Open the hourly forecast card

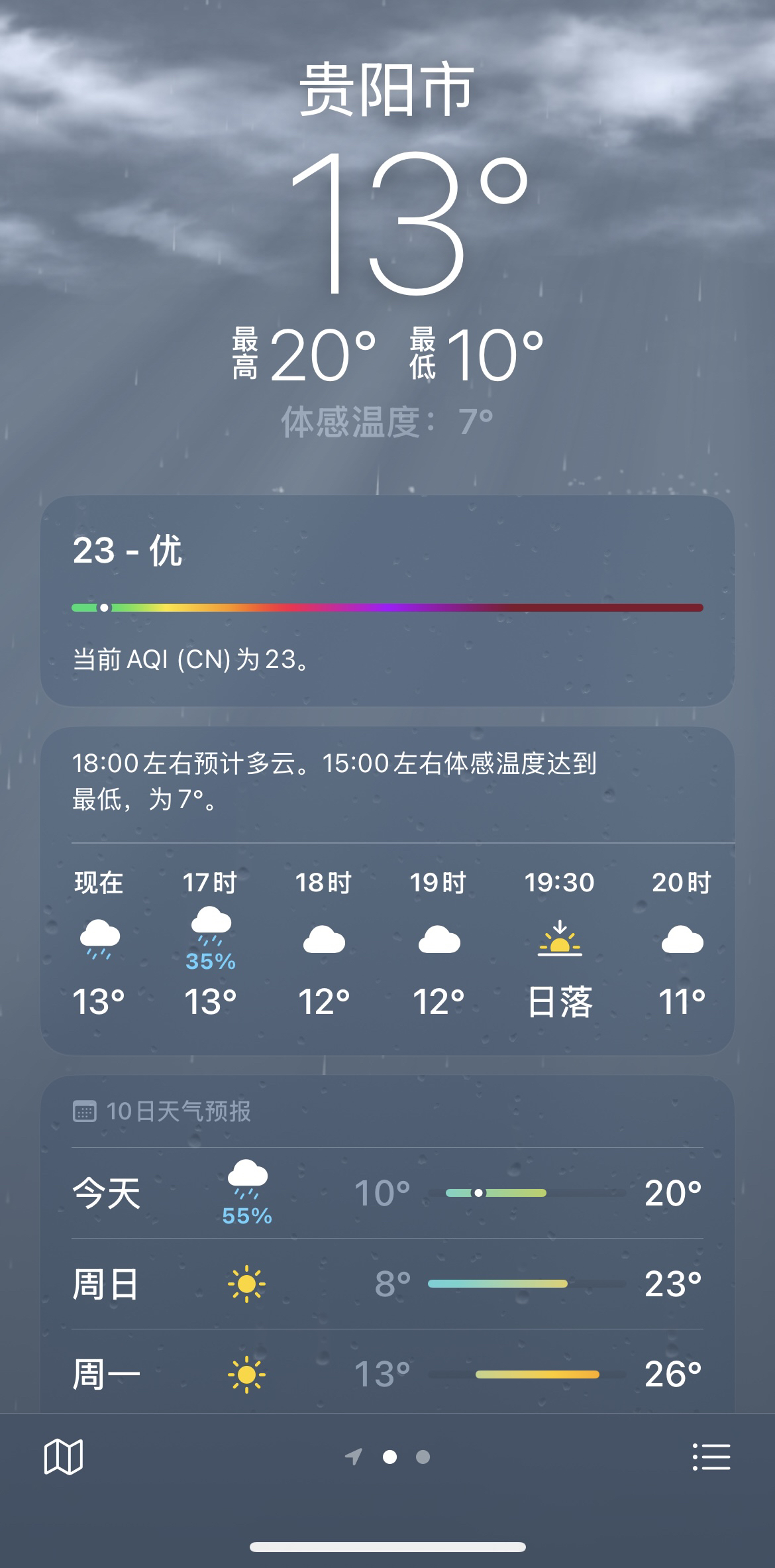[x=387, y=891]
